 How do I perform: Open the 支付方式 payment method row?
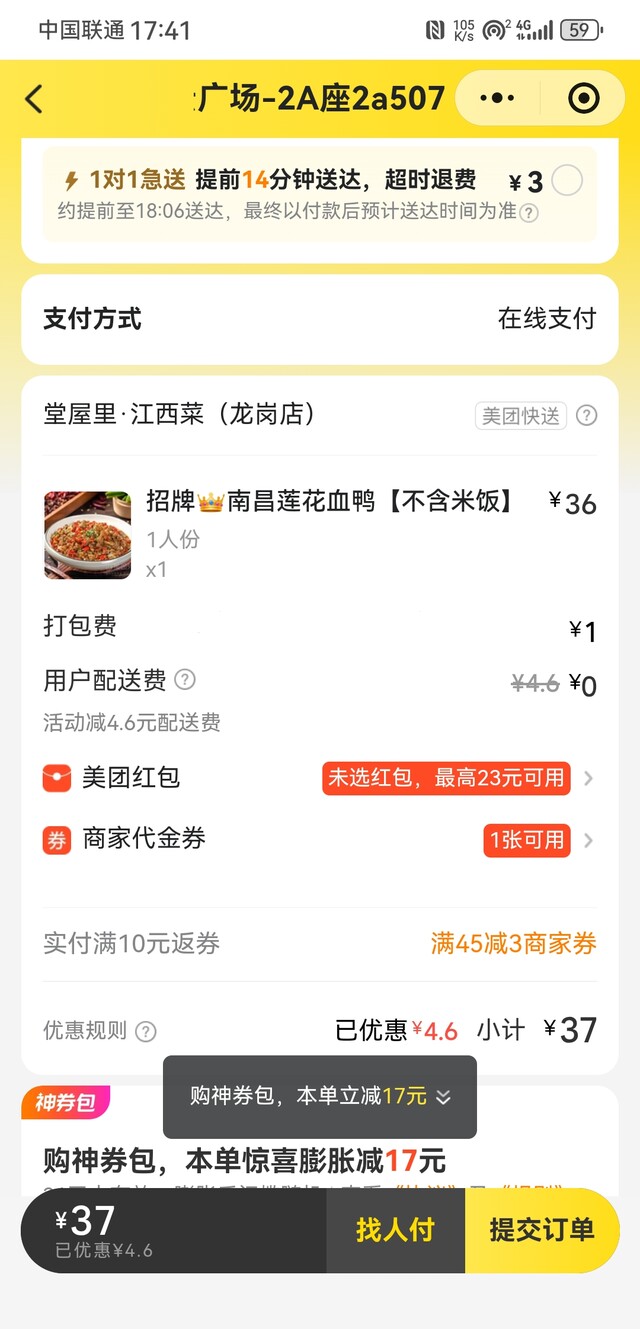point(319,319)
